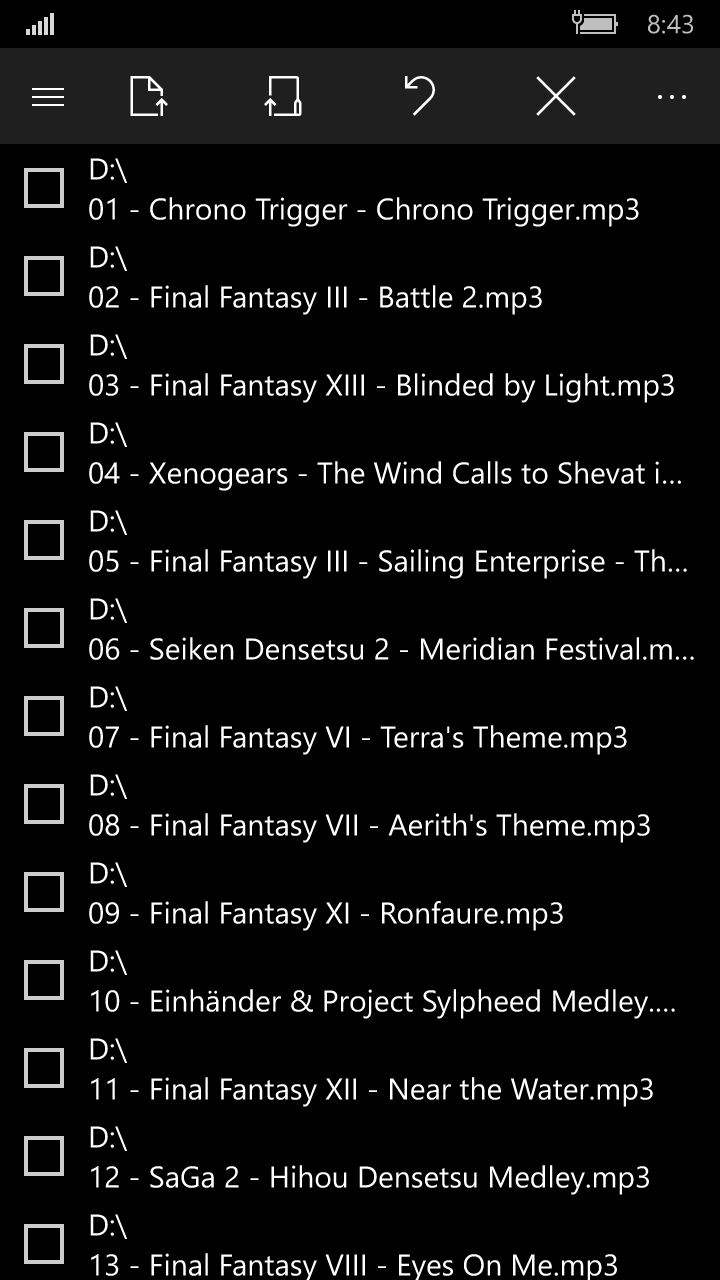Check 11 - Near the Water file
Screen dimensions: 720x1280
tap(44, 1067)
